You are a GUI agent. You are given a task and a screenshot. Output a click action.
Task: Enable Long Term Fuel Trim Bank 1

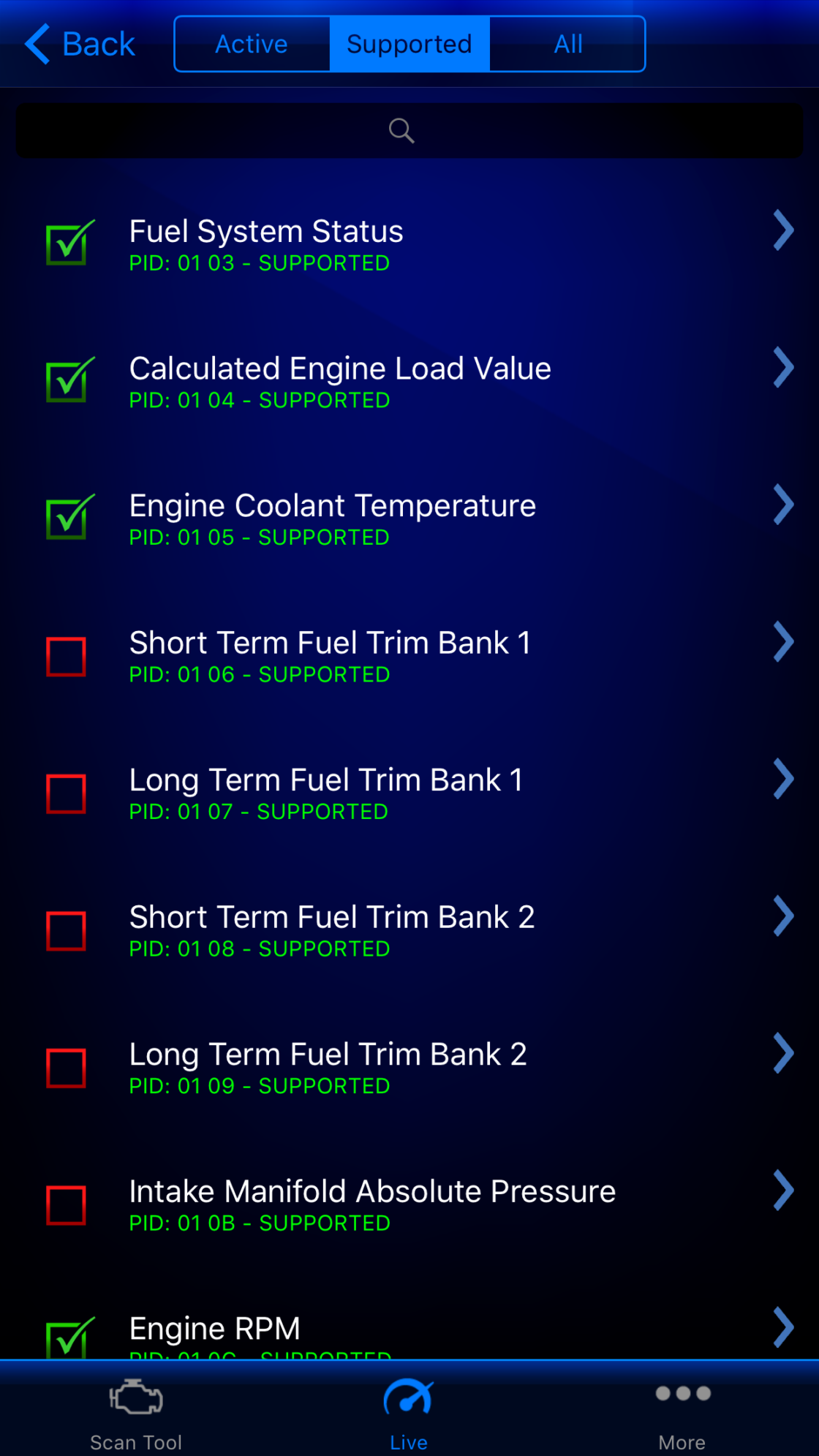(67, 794)
